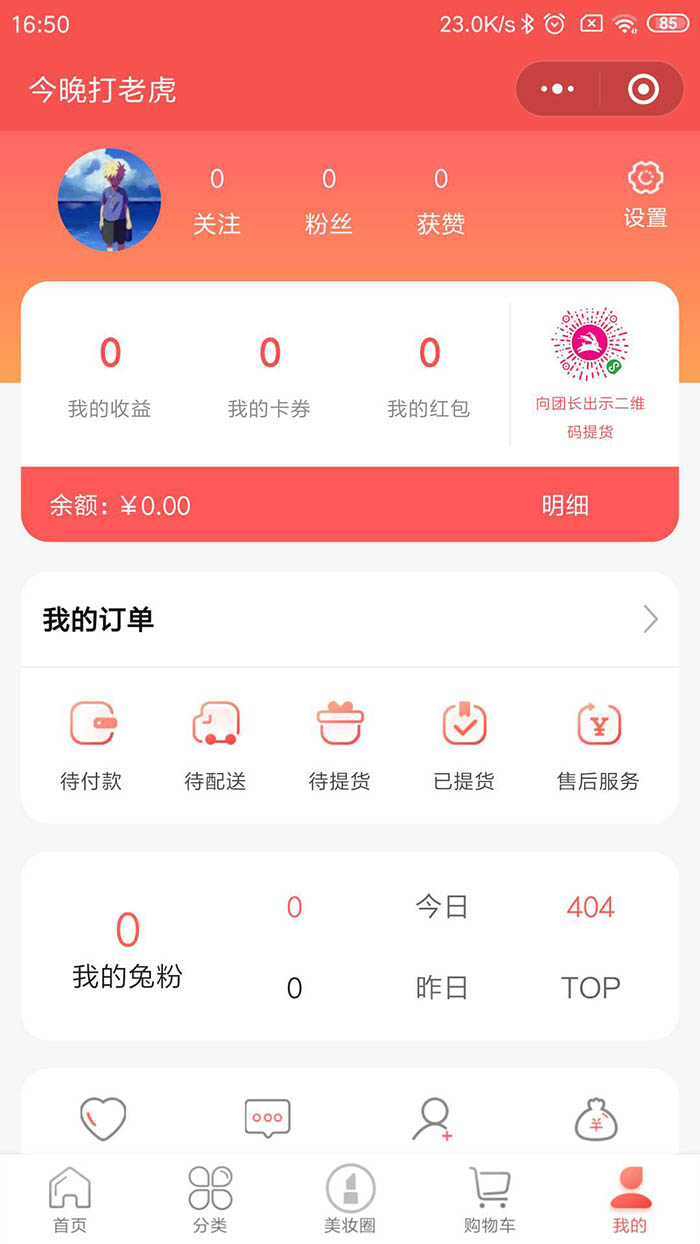Show pickup QR code for 团长
Image resolution: width=700 pixels, height=1244 pixels.
click(590, 372)
